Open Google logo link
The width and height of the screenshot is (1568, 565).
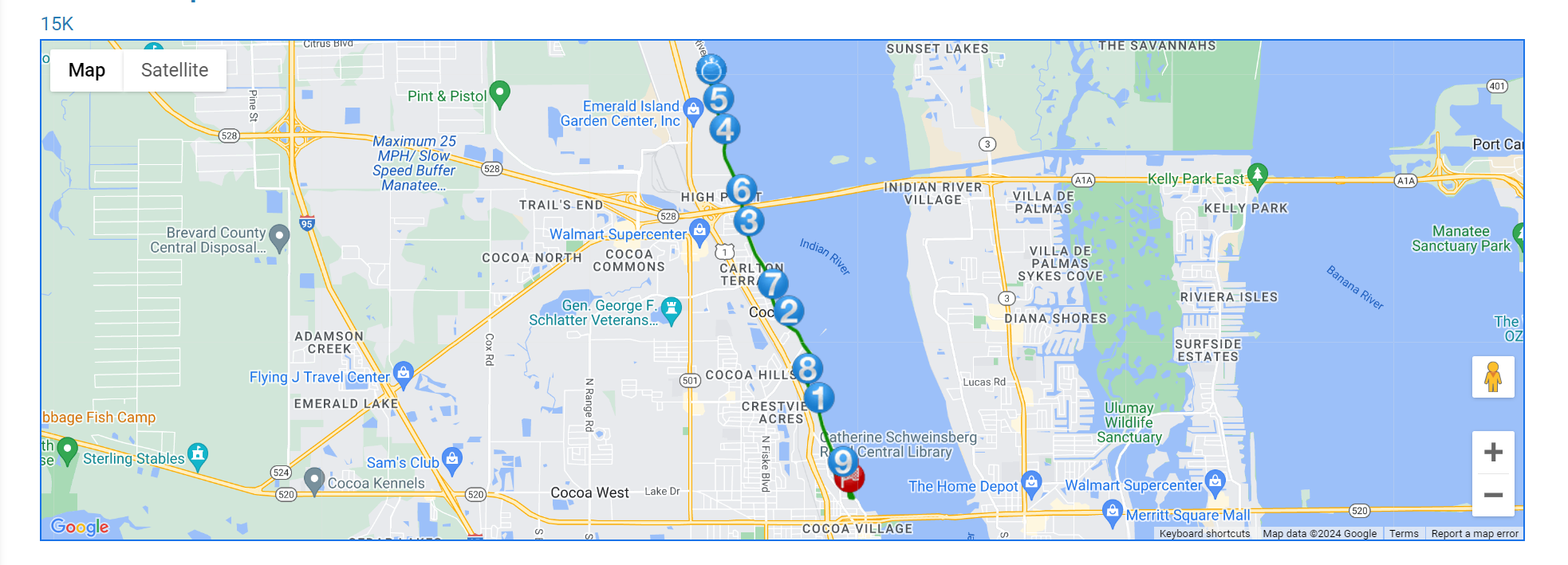[79, 527]
